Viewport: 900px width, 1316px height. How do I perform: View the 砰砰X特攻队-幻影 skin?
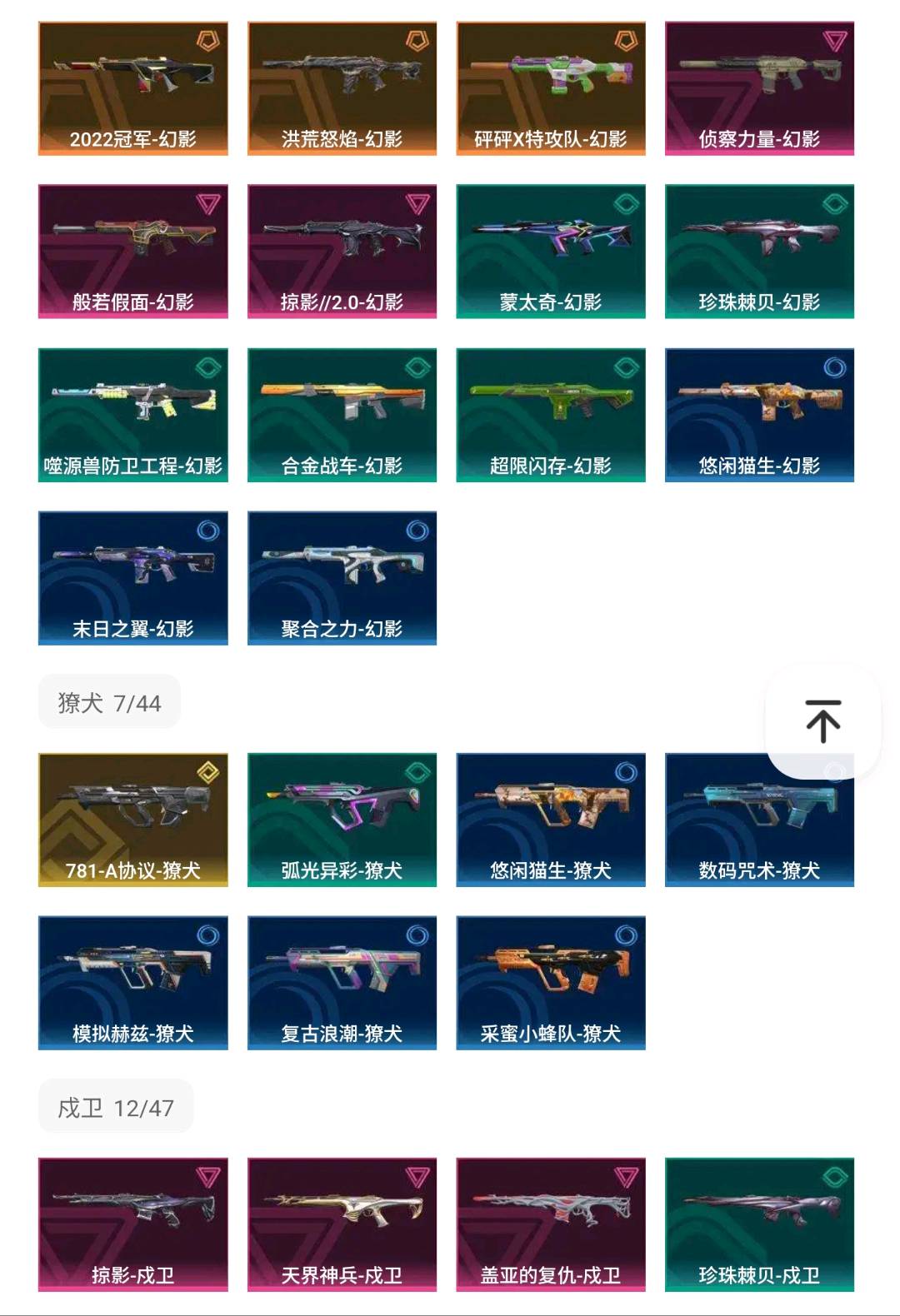click(551, 88)
